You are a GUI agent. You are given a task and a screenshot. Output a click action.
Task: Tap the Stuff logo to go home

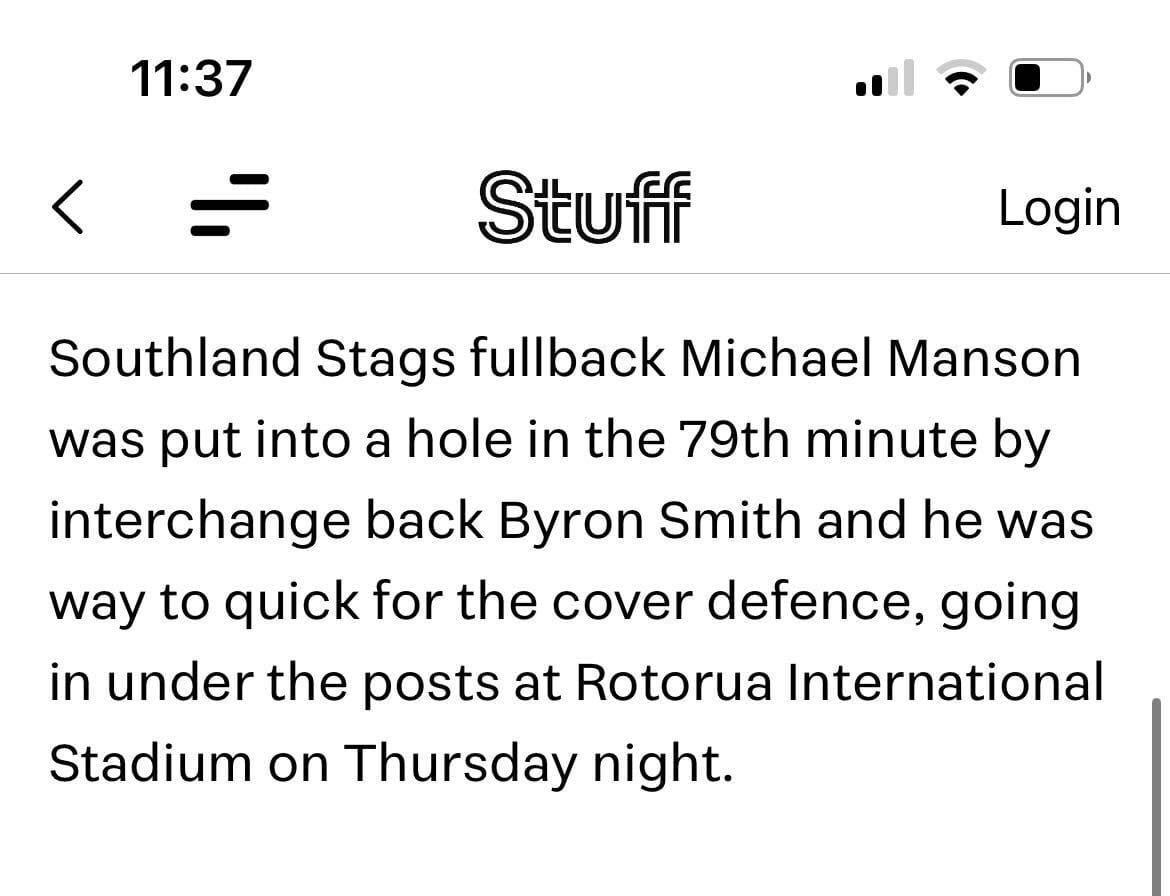pos(584,207)
